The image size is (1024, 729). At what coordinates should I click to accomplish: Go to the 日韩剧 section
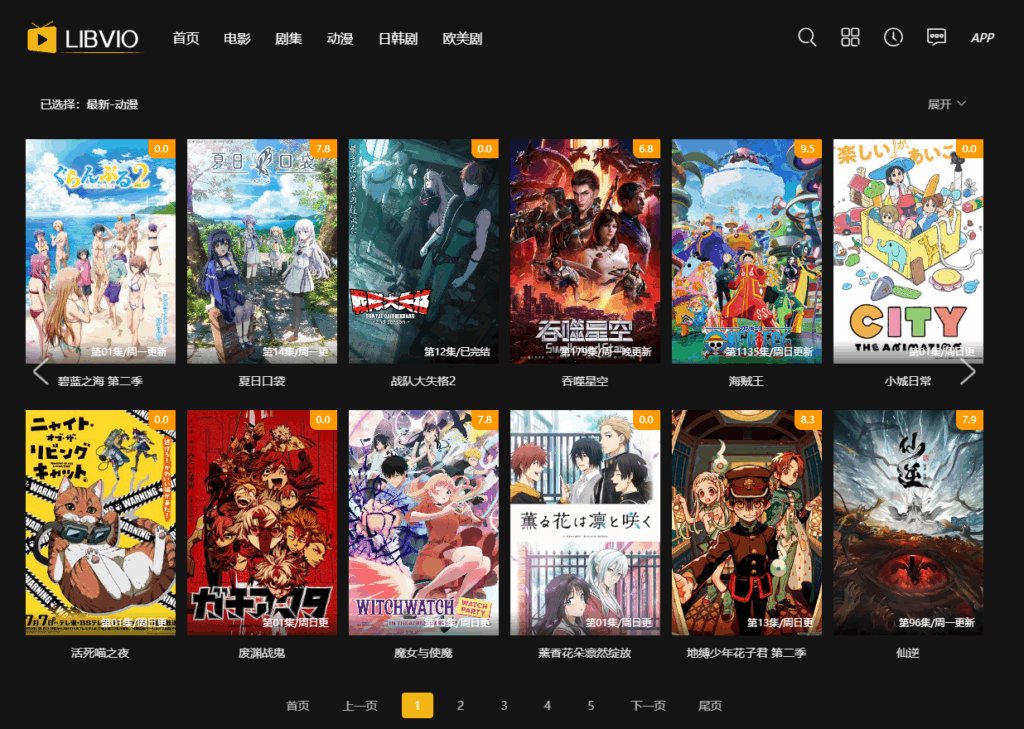[398, 39]
